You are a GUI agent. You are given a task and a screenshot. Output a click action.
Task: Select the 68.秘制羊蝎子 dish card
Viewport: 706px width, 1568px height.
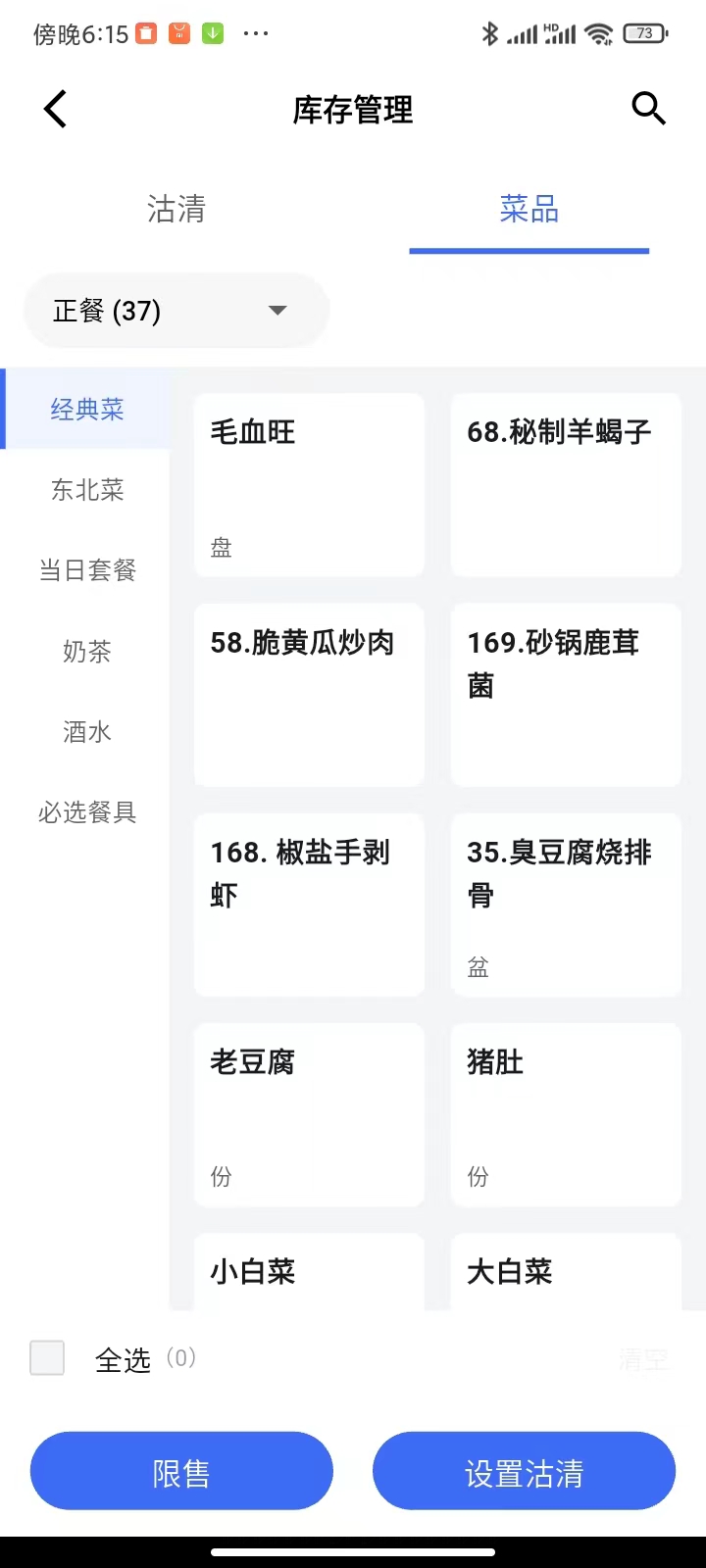point(566,485)
